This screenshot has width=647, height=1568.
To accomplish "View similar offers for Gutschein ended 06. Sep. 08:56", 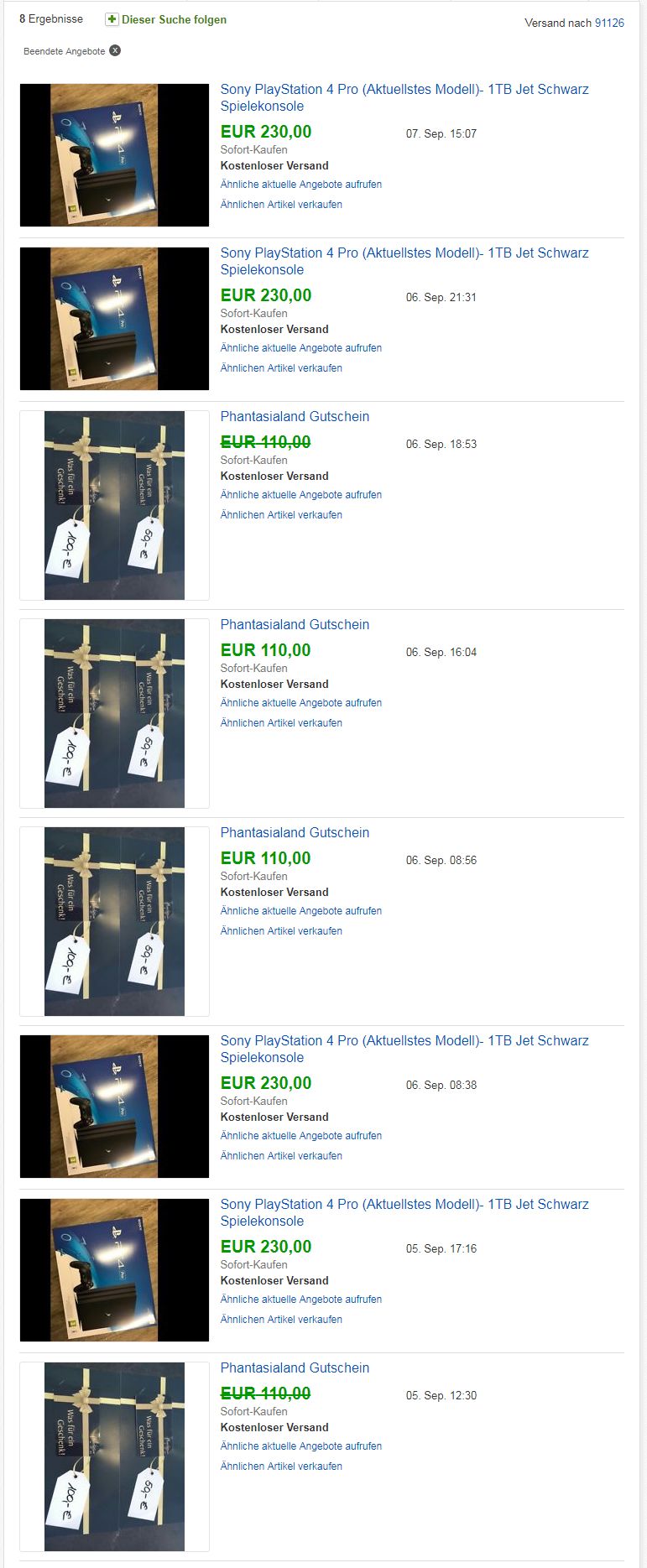I will point(300,911).
